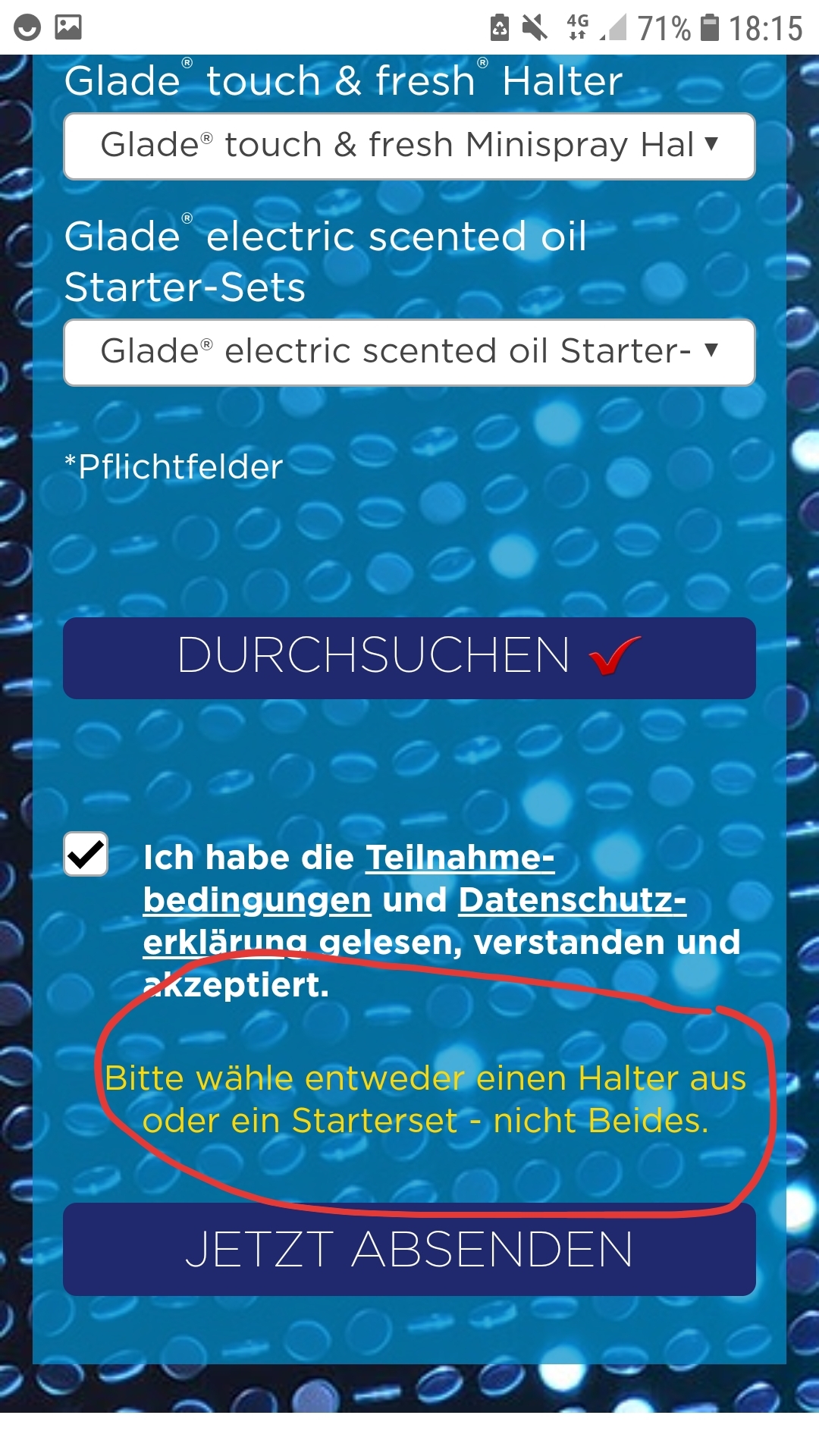Expand the electric scented oil Starter-Sets dropdown
This screenshot has width=819, height=1456.
click(409, 353)
